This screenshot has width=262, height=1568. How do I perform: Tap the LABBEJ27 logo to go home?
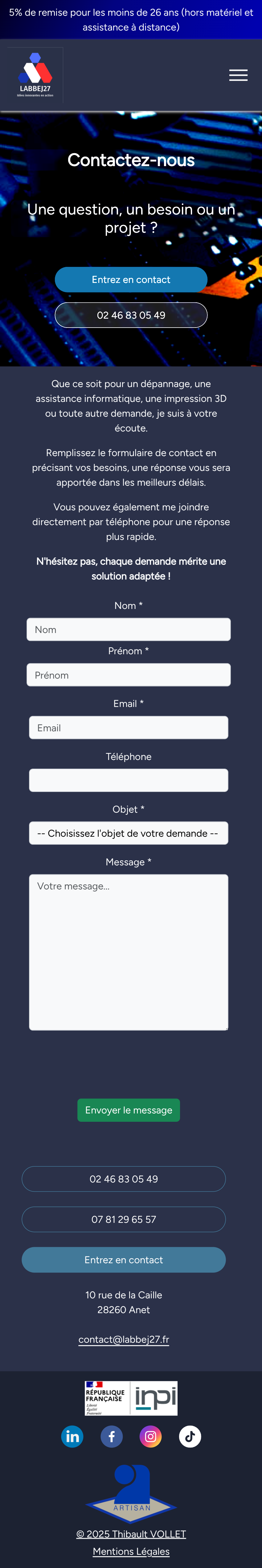click(x=35, y=76)
